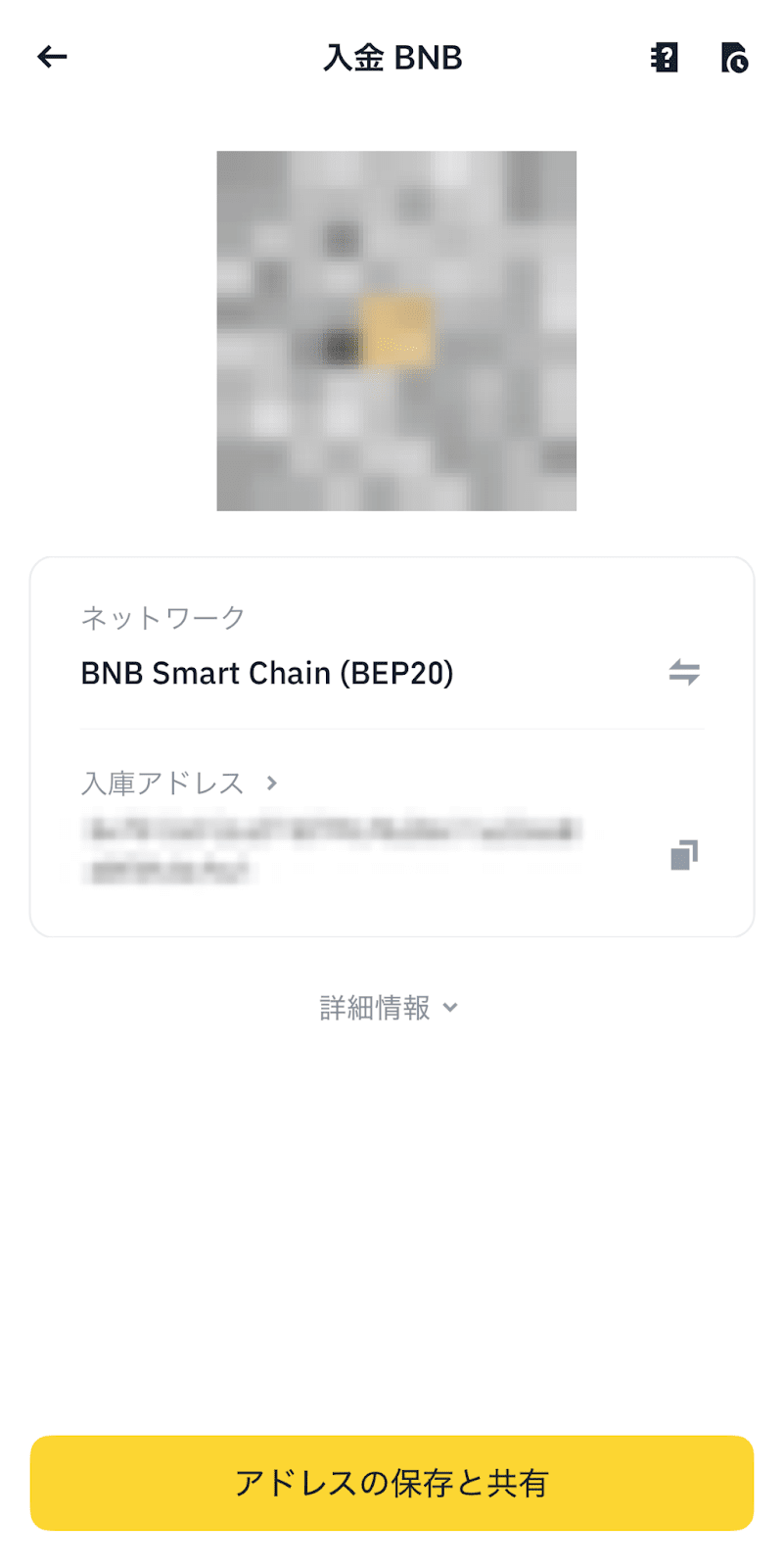Tap the chevron next to 入庫アドレス
Viewport: 784px width, 1567px height.
(x=271, y=783)
